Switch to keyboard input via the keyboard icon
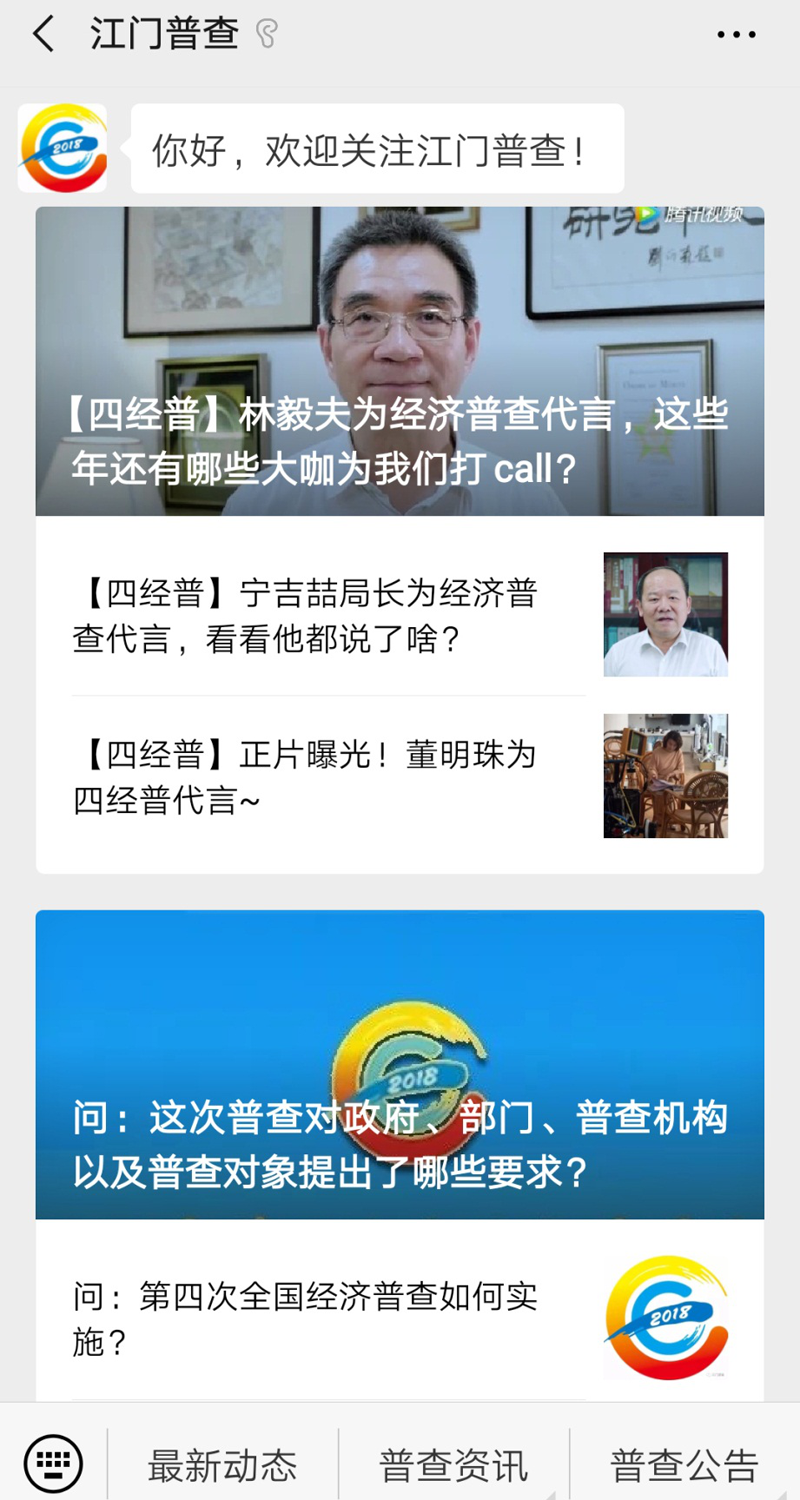 pos(52,1462)
